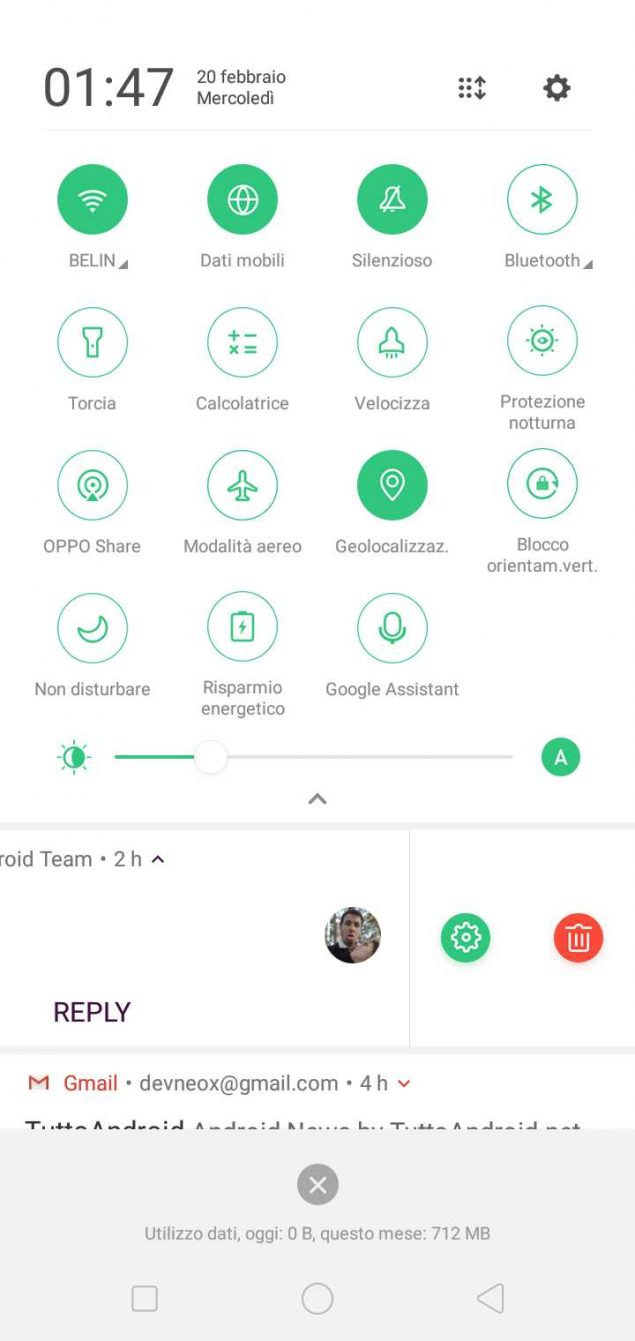This screenshot has height=1341, width=635.
Task: Clear all notifications with the X button
Action: tap(317, 1185)
